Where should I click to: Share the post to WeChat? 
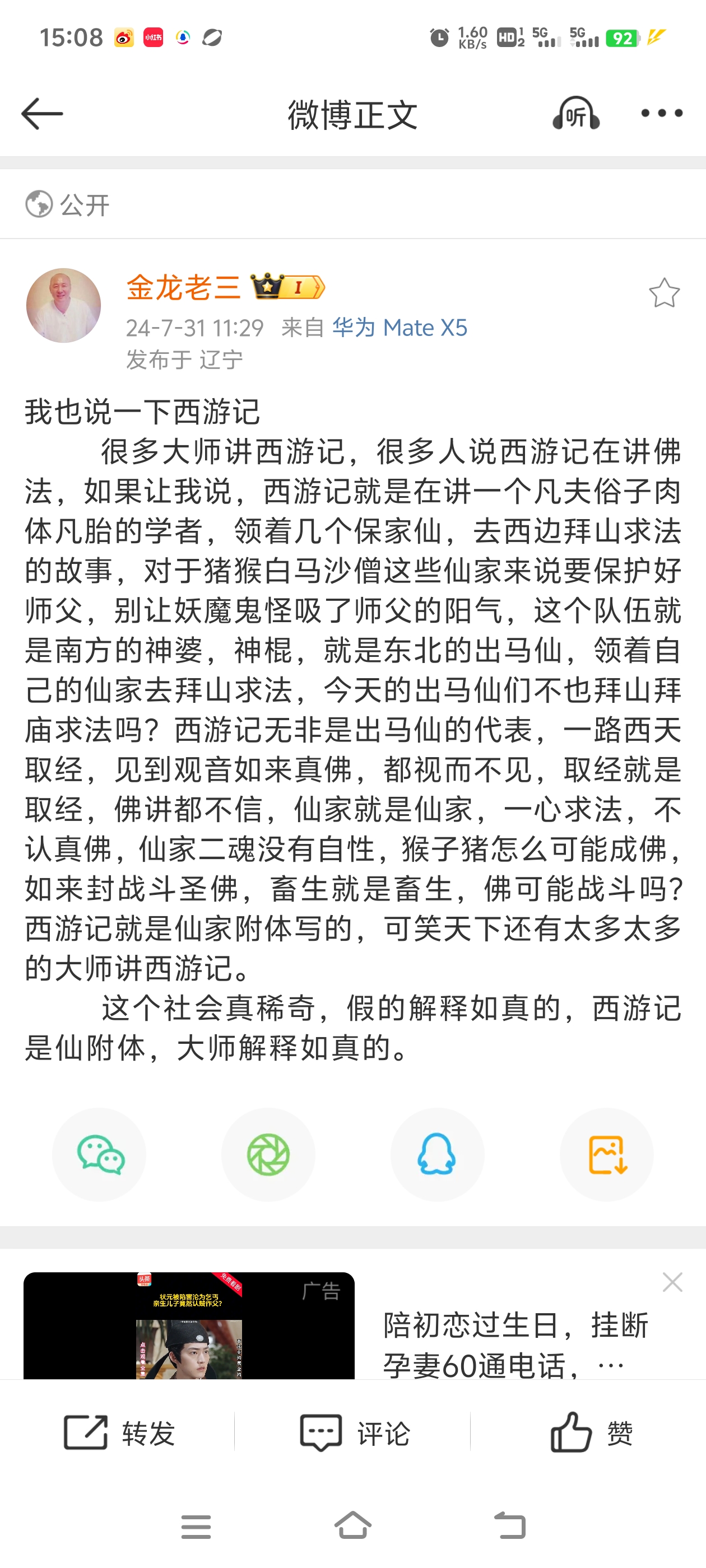click(x=99, y=1154)
